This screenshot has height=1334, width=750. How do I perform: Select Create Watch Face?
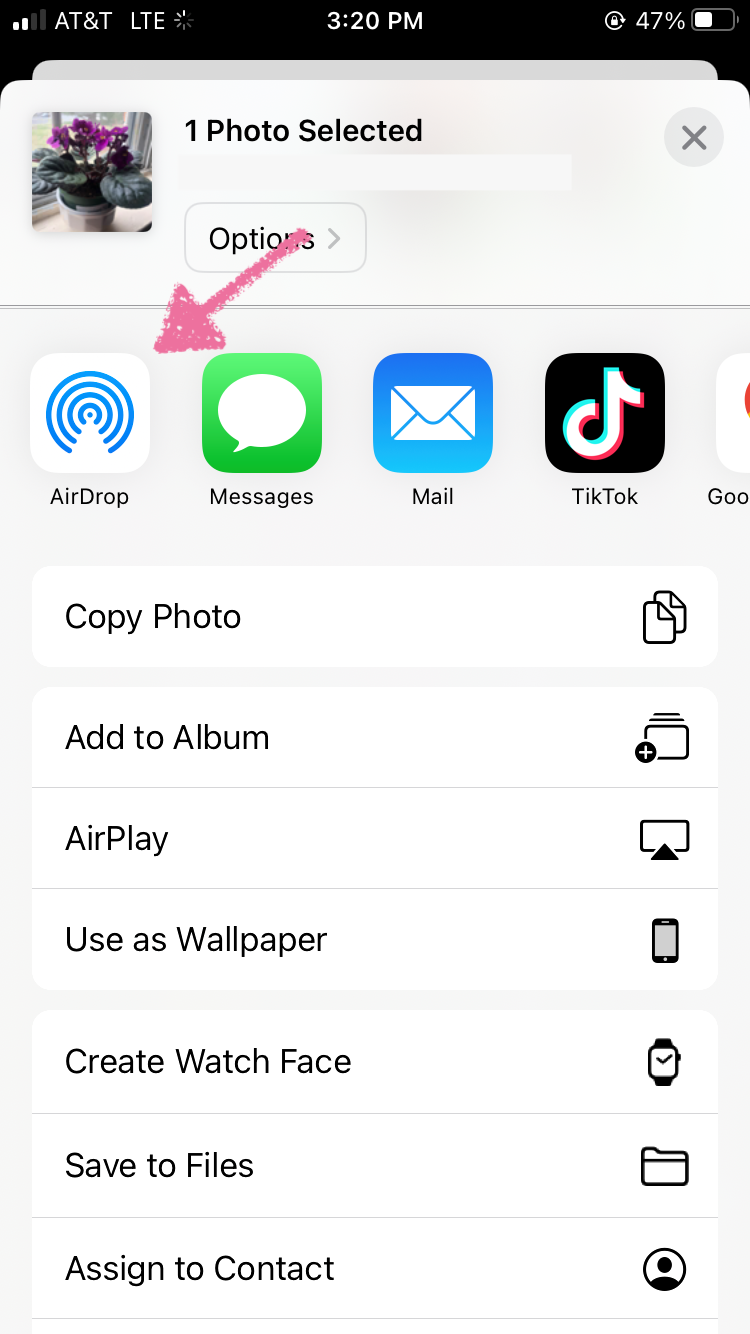click(375, 1062)
